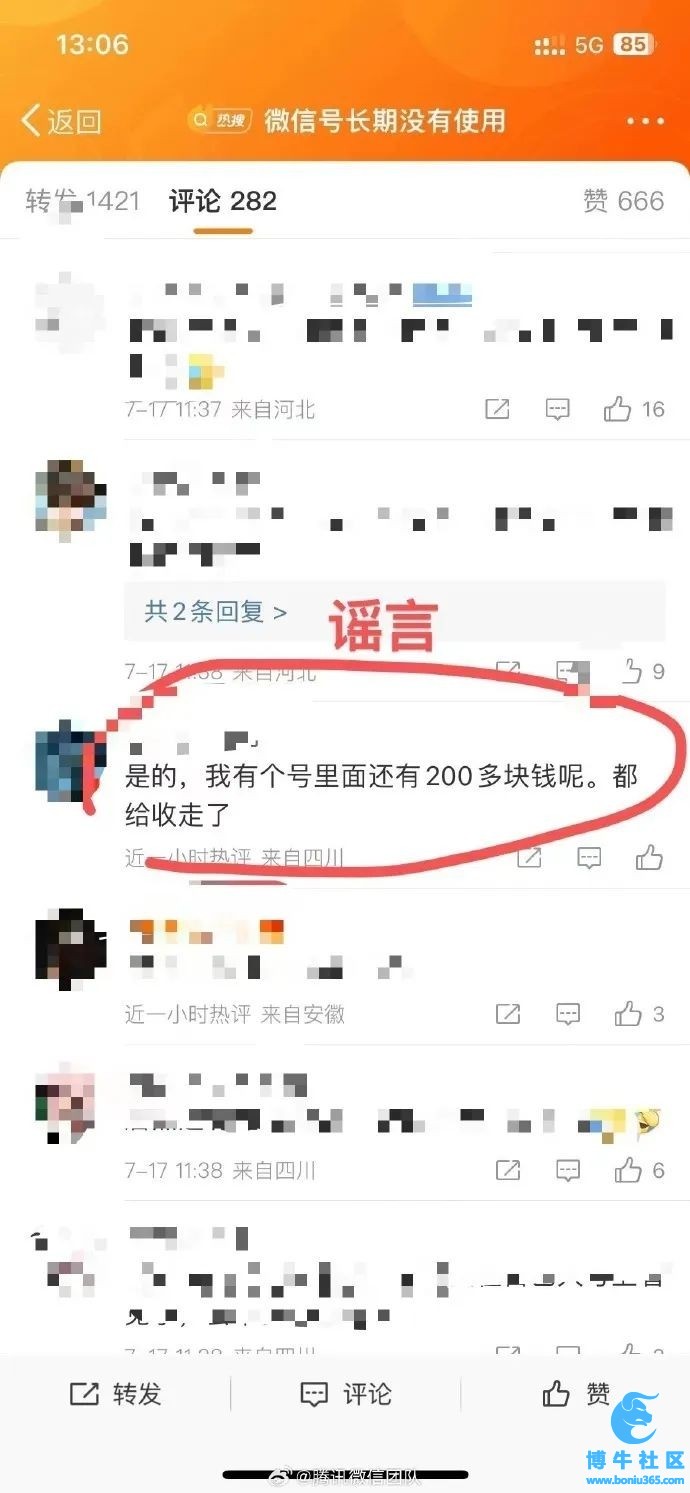This screenshot has height=1493, width=690.
Task: Open the three-dot overflow menu
Action: tap(645, 121)
